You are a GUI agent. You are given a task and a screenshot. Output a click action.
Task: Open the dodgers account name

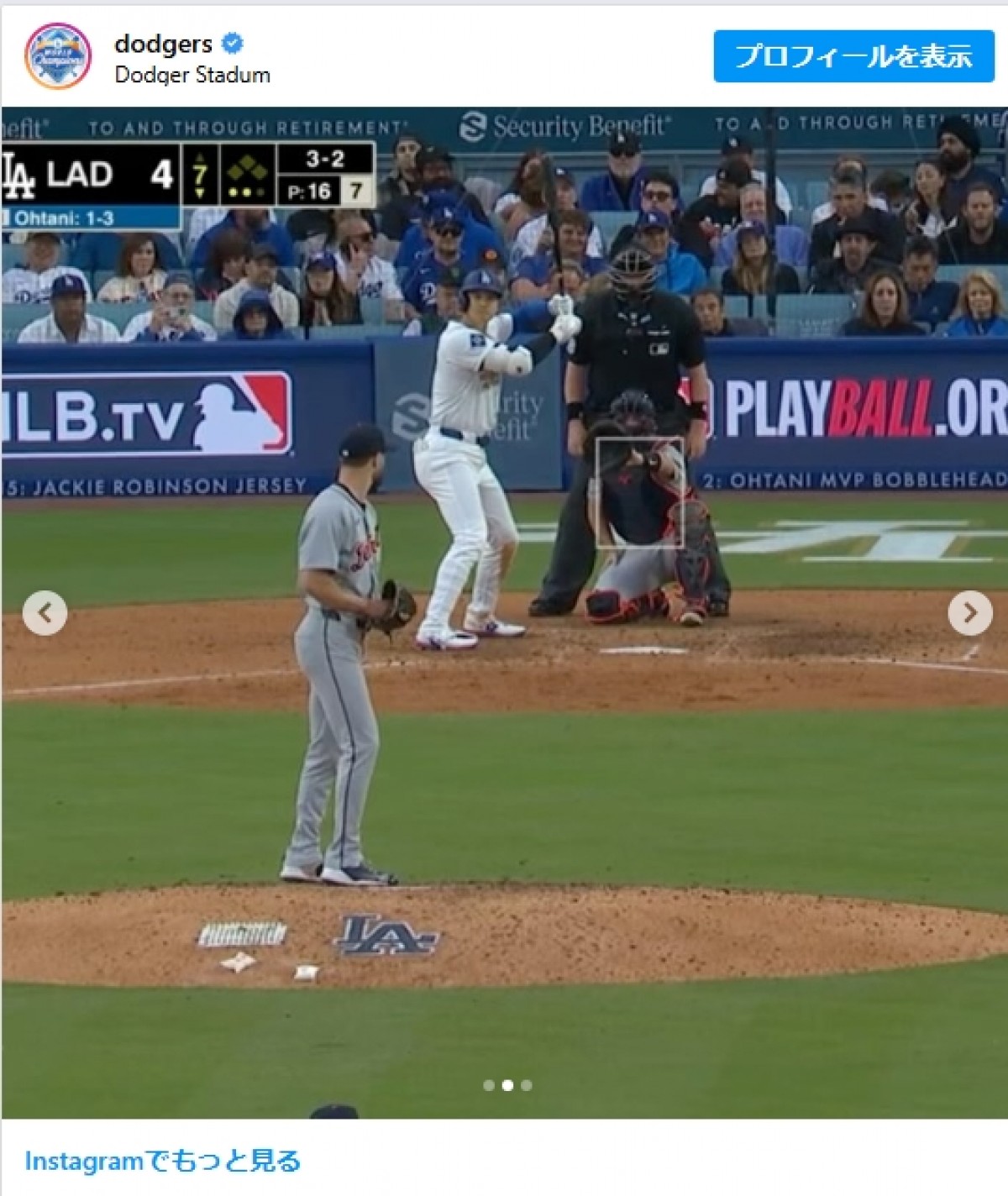[164, 43]
